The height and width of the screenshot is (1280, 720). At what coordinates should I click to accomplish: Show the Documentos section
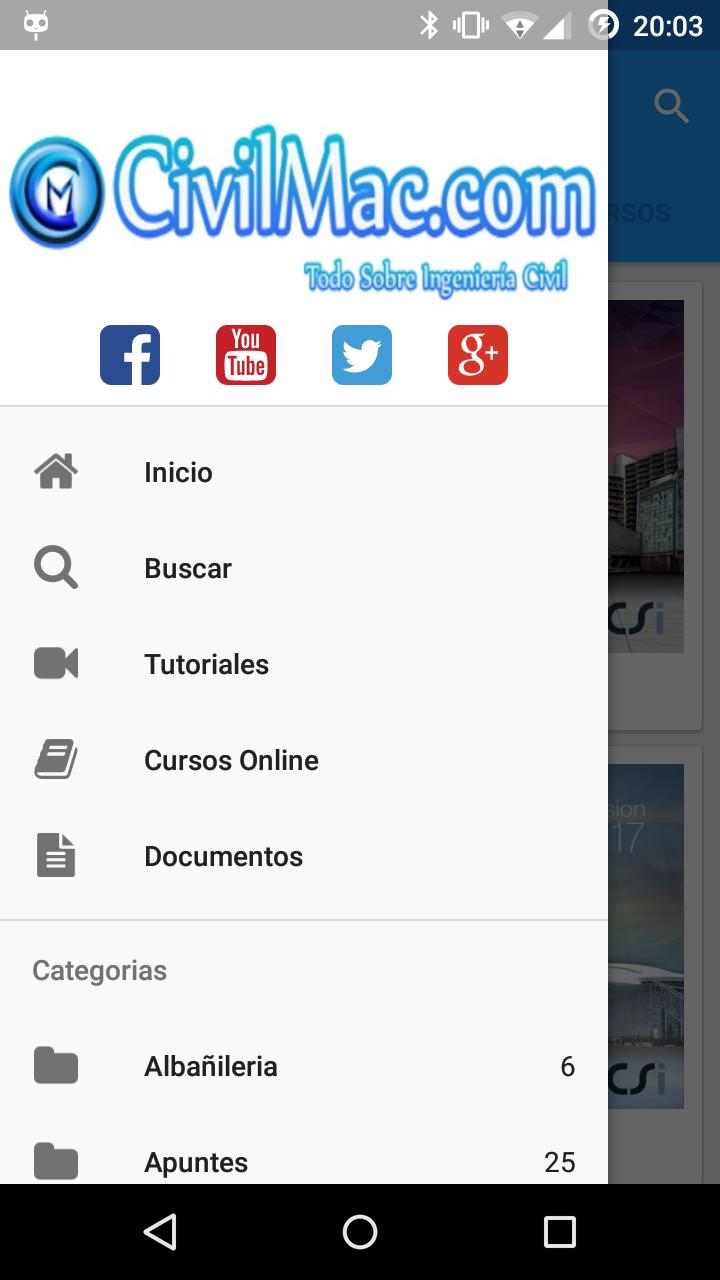point(223,856)
